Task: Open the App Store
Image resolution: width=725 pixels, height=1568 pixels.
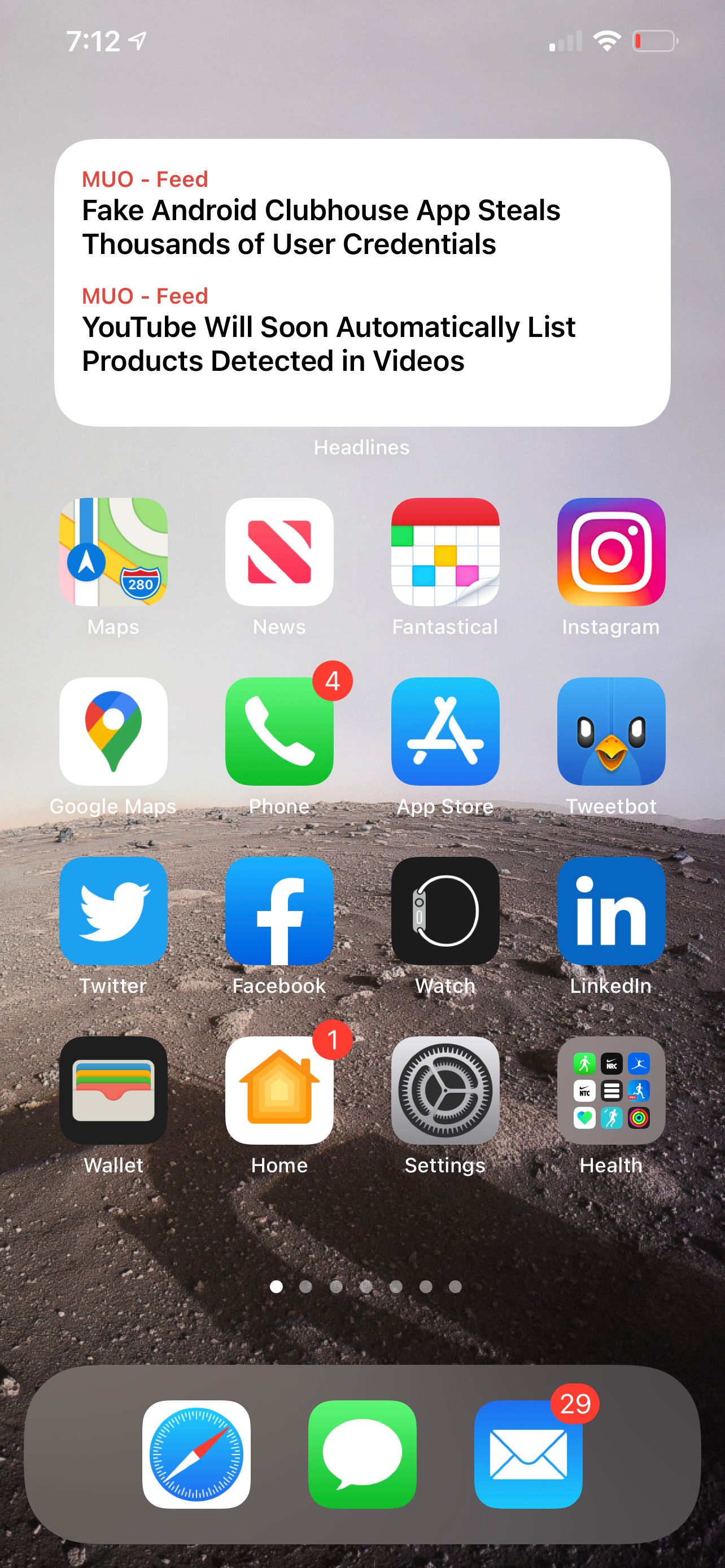Action: tap(445, 731)
